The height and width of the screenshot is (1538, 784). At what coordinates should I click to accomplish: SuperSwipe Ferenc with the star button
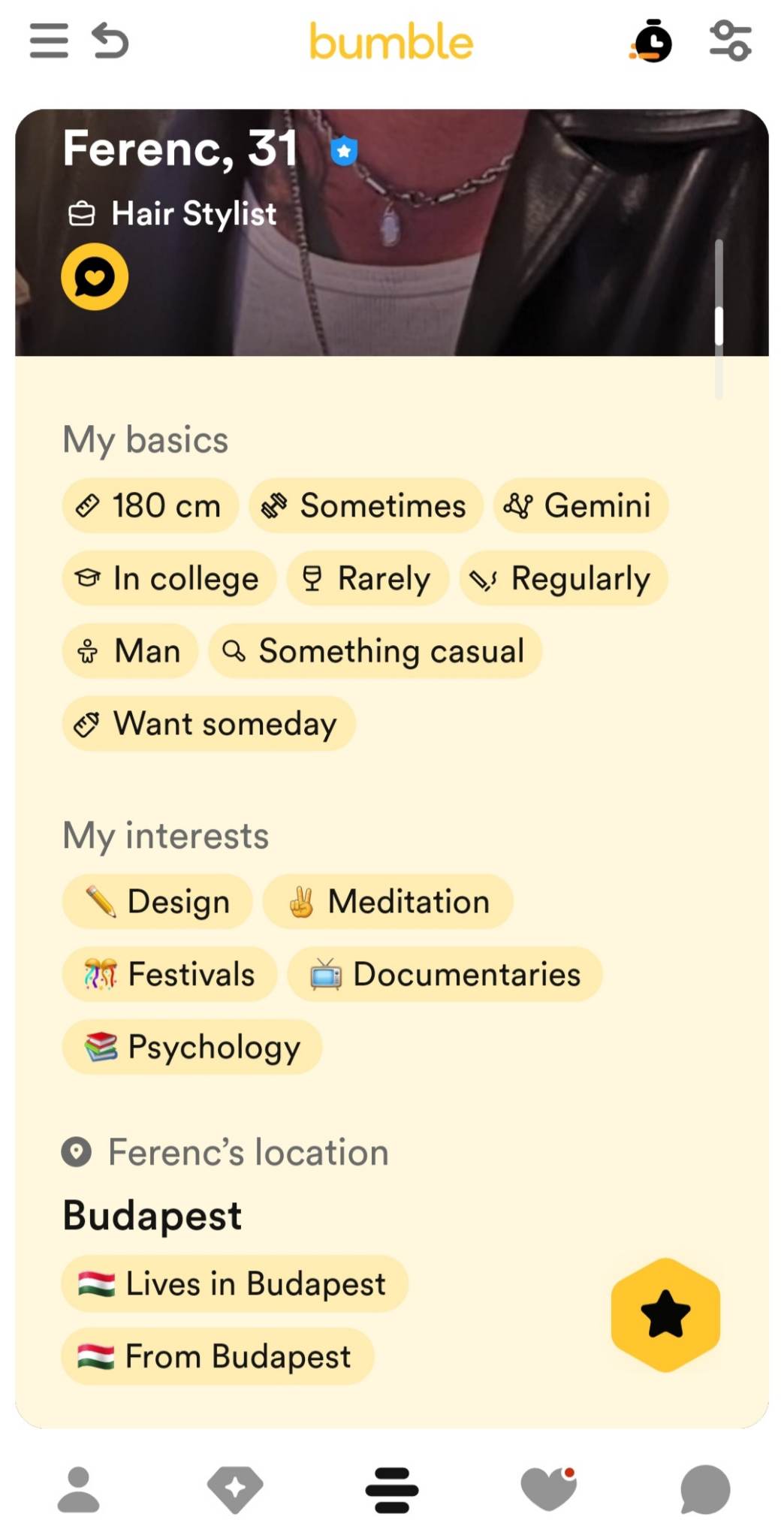click(665, 1314)
